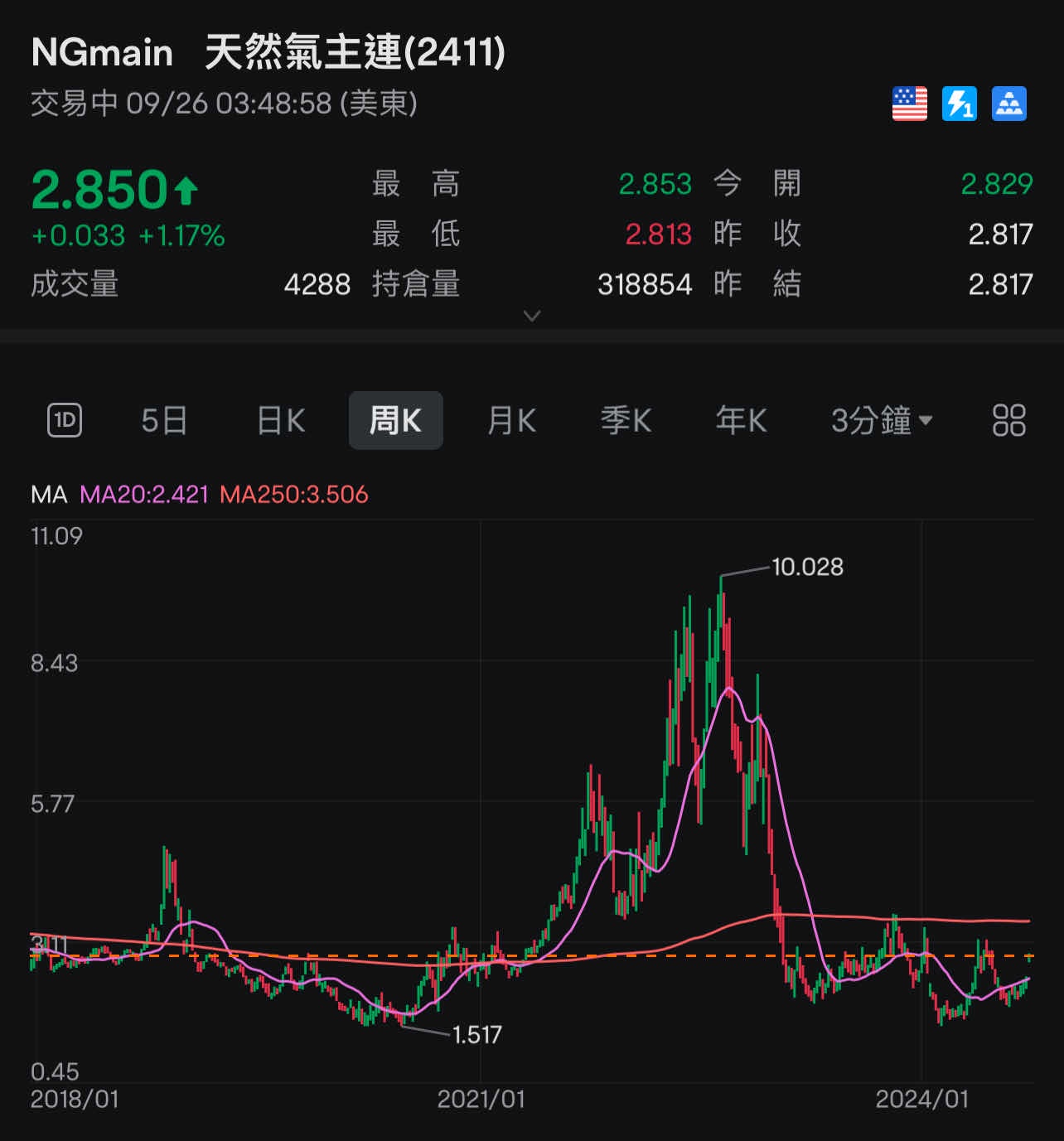Open the chart layout grid icon

1008,420
